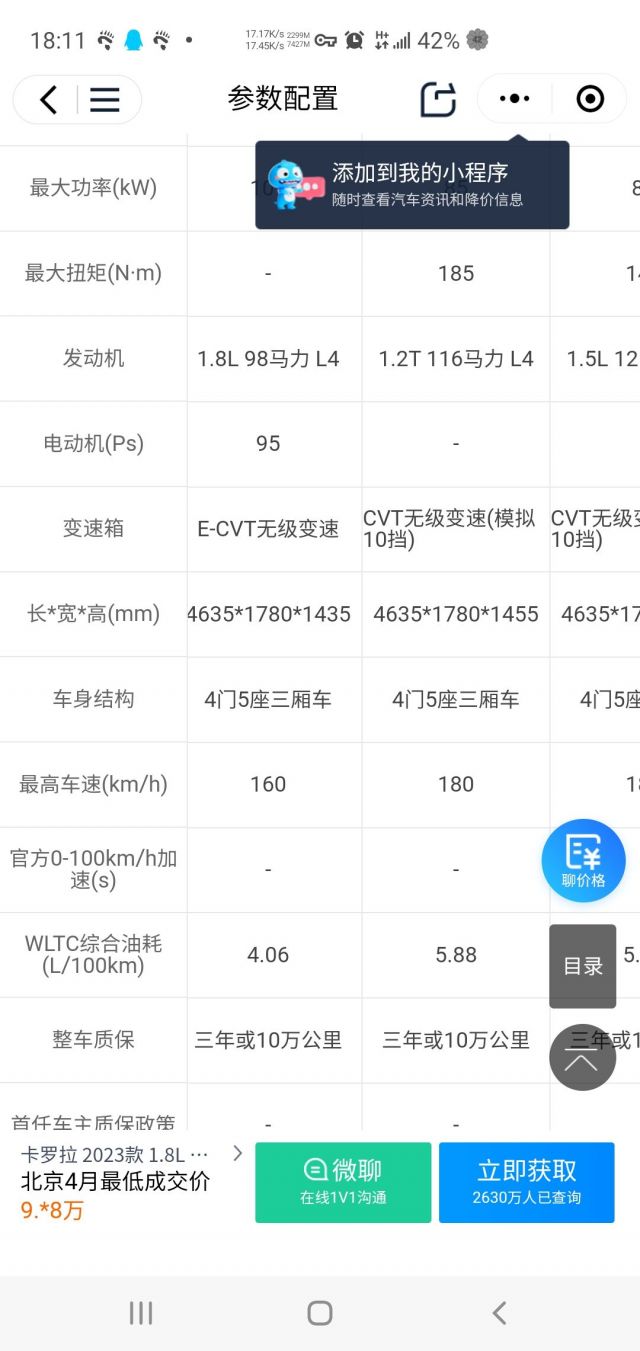Viewport: 640px width, 1351px height.
Task: Share this parameter configuration page
Action: tap(438, 99)
